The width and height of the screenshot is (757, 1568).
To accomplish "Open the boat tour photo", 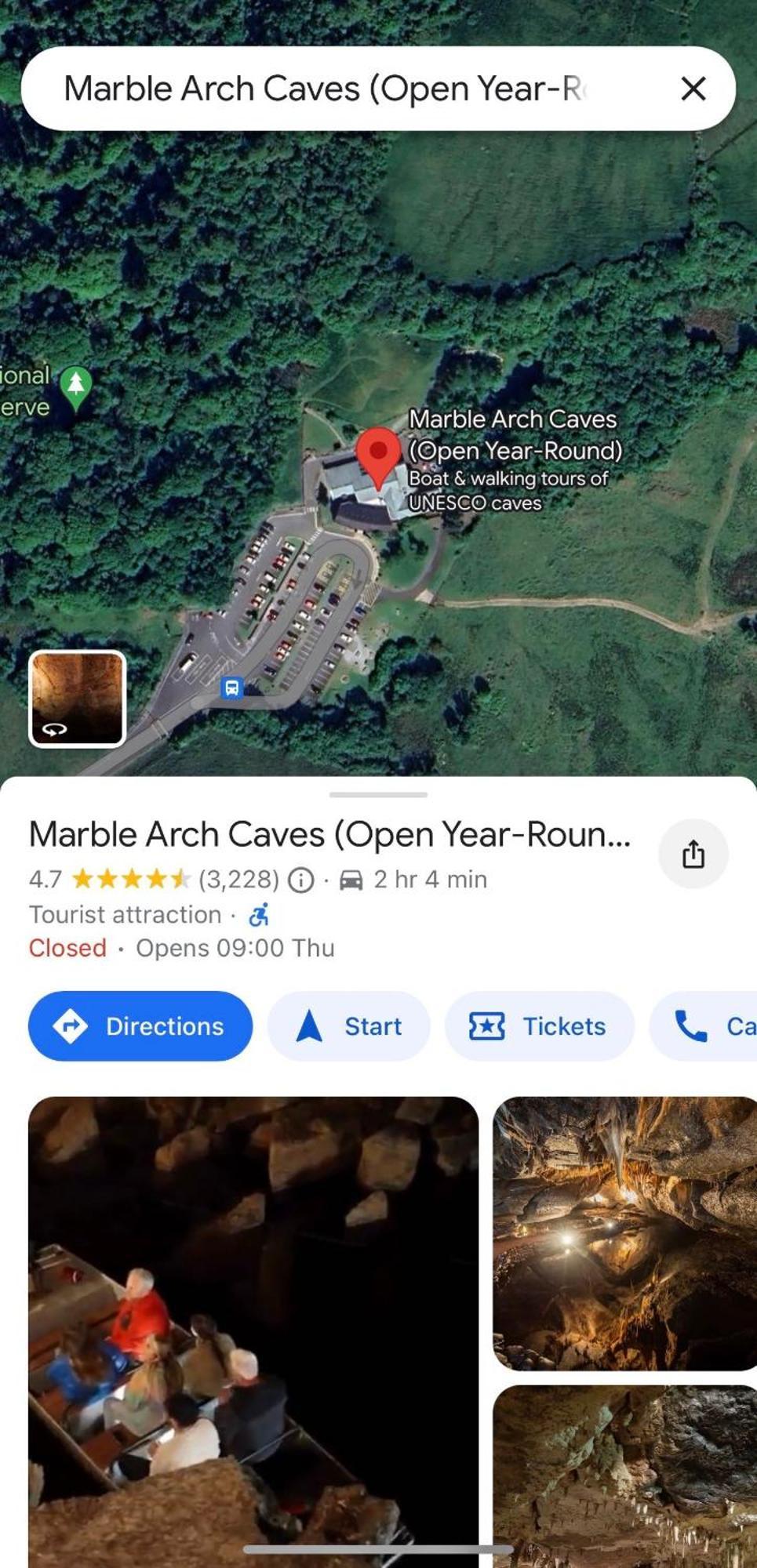I will tap(253, 1325).
